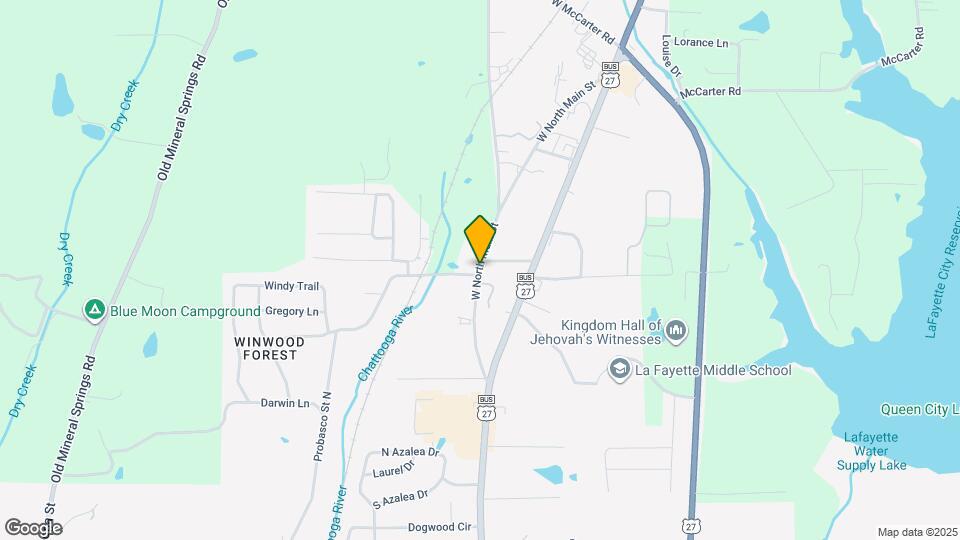960x540 pixels.
Task: Tap the orange location marker
Action: tap(481, 239)
